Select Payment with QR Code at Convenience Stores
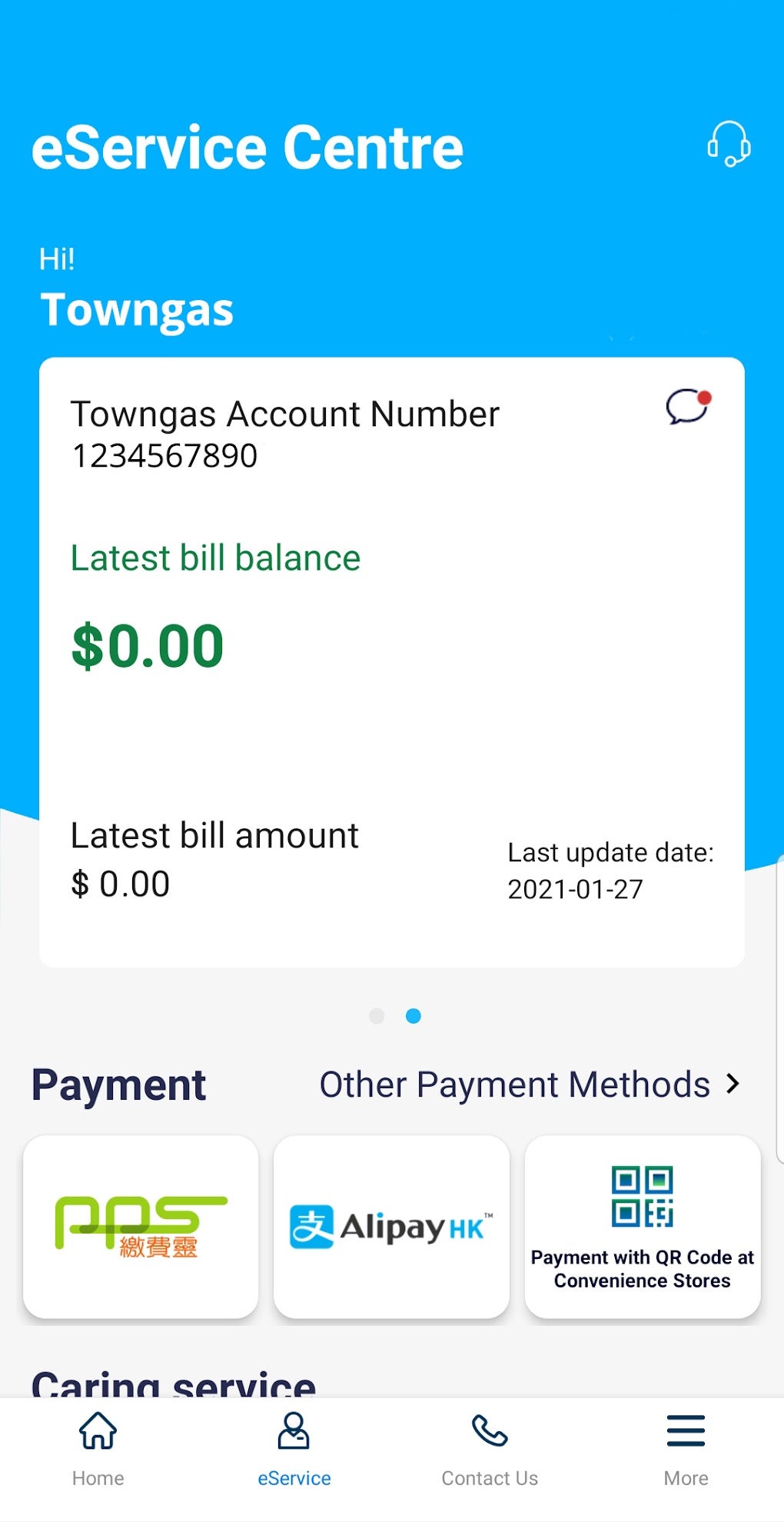 tap(643, 1226)
